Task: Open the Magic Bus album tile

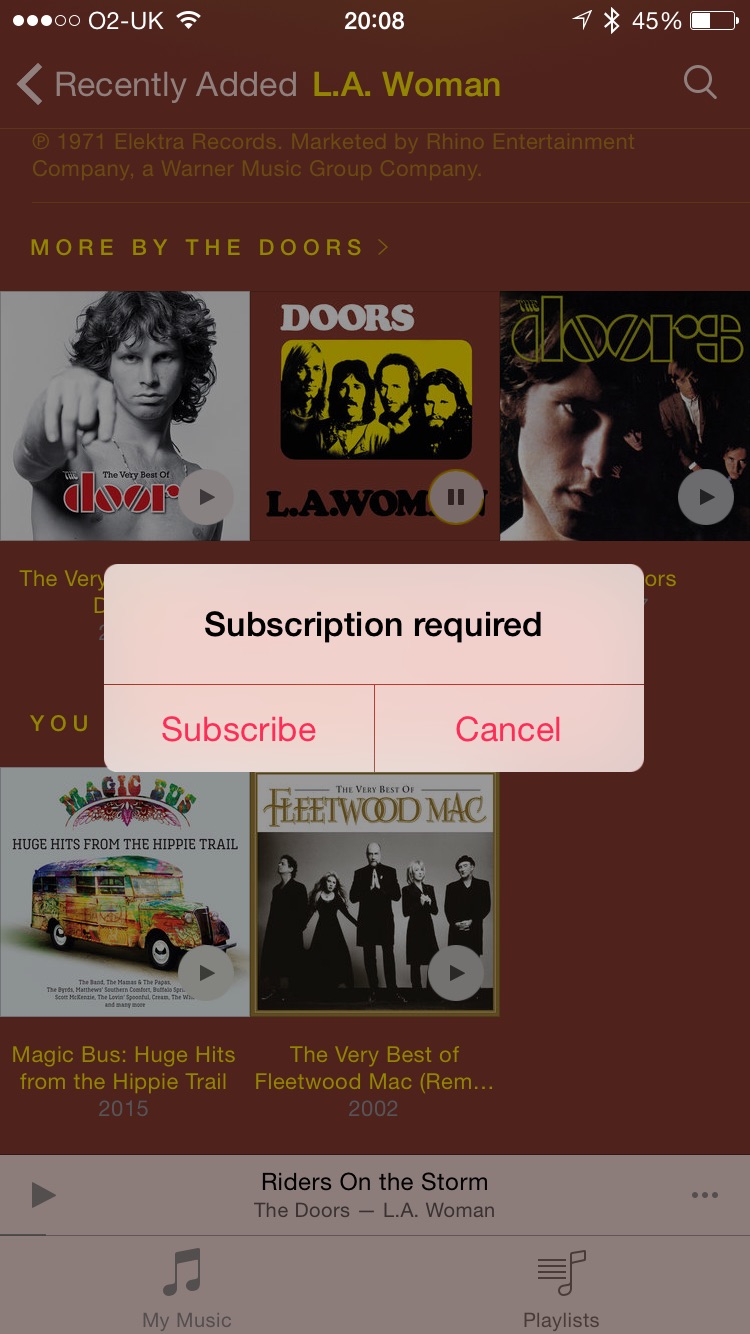Action: [125, 892]
